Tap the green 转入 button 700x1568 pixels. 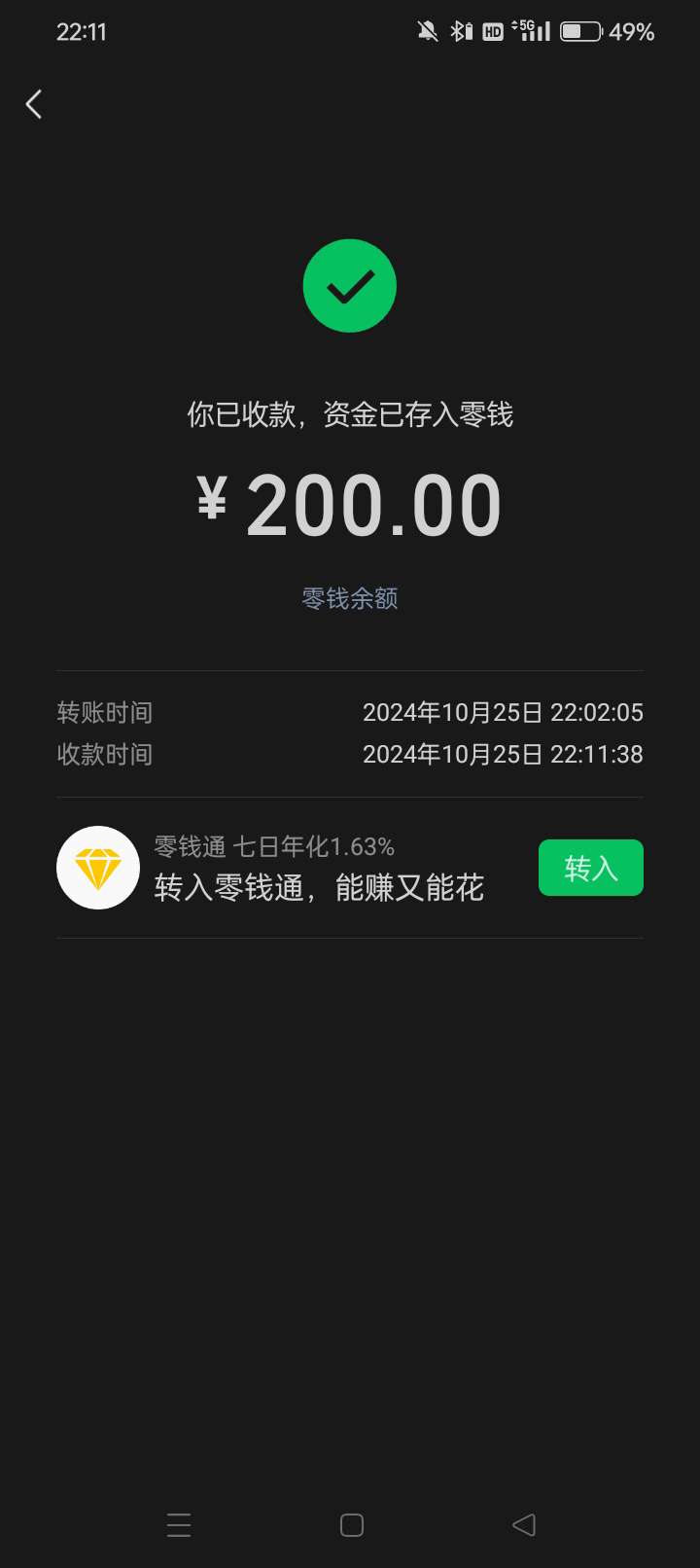(590, 868)
